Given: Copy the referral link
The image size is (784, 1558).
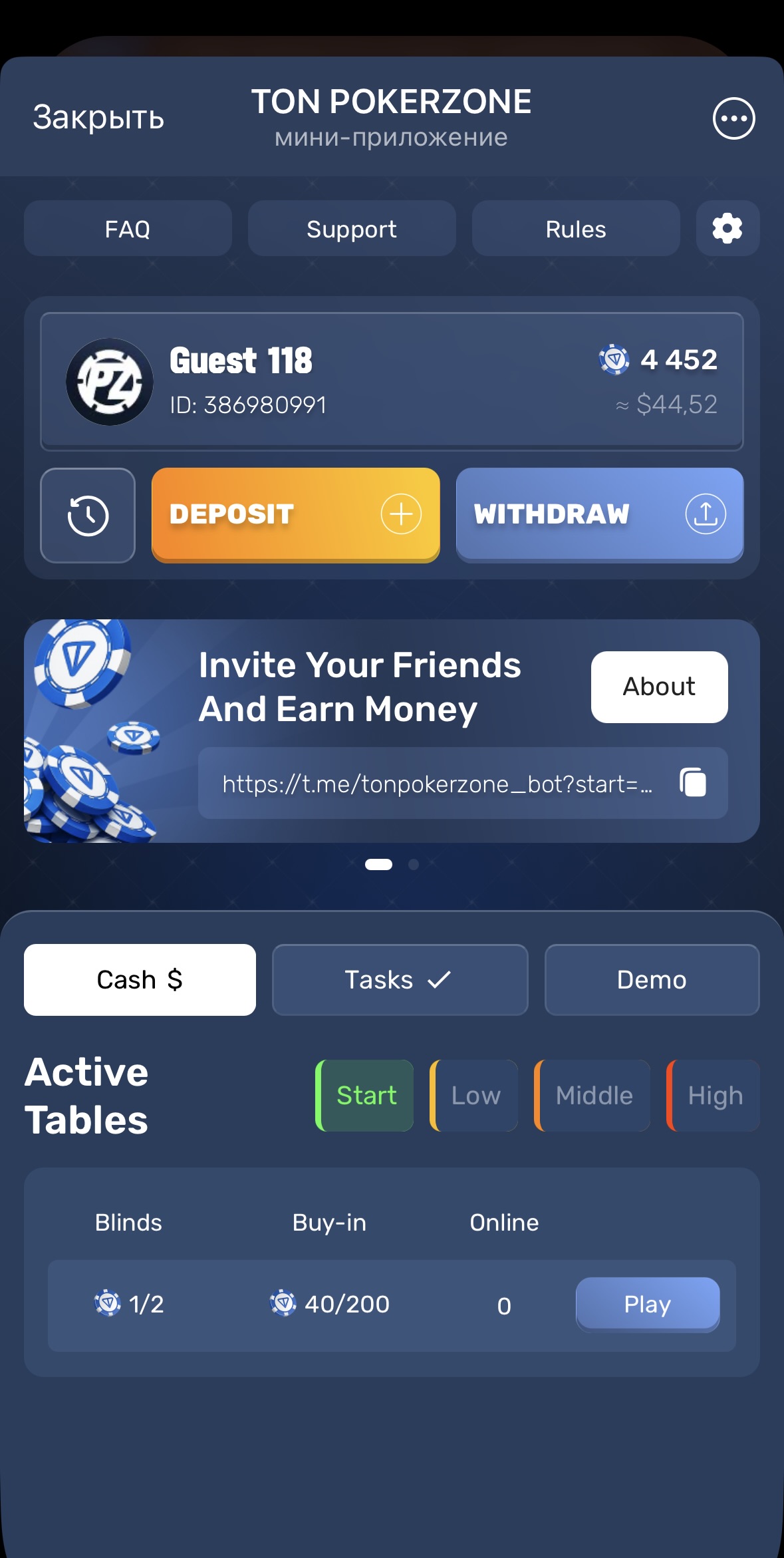Looking at the screenshot, I should coord(693,782).
